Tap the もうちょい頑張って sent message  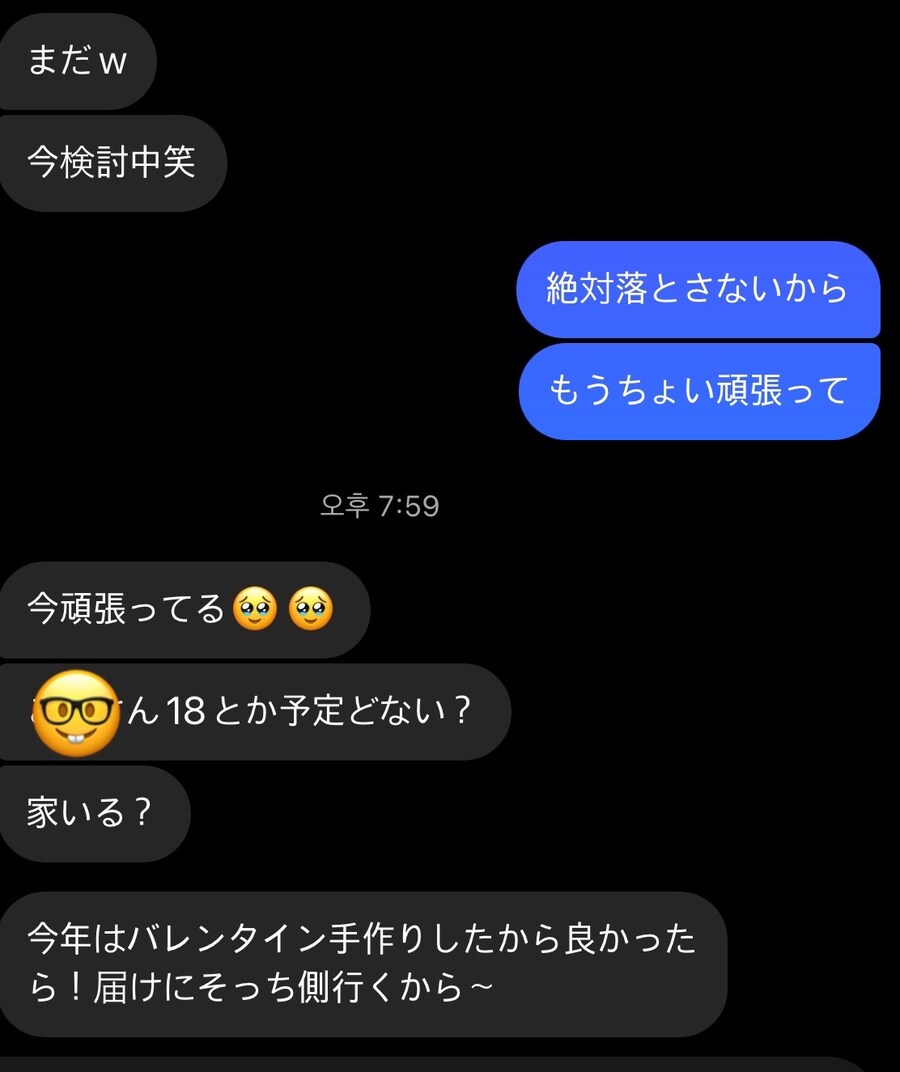click(x=700, y=389)
